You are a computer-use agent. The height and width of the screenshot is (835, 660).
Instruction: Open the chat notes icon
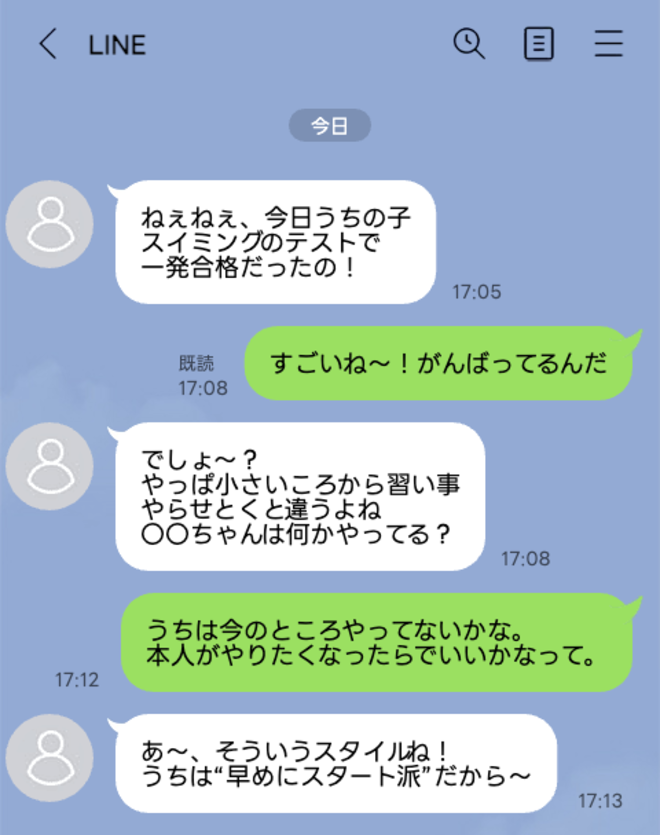pyautogui.click(x=539, y=43)
